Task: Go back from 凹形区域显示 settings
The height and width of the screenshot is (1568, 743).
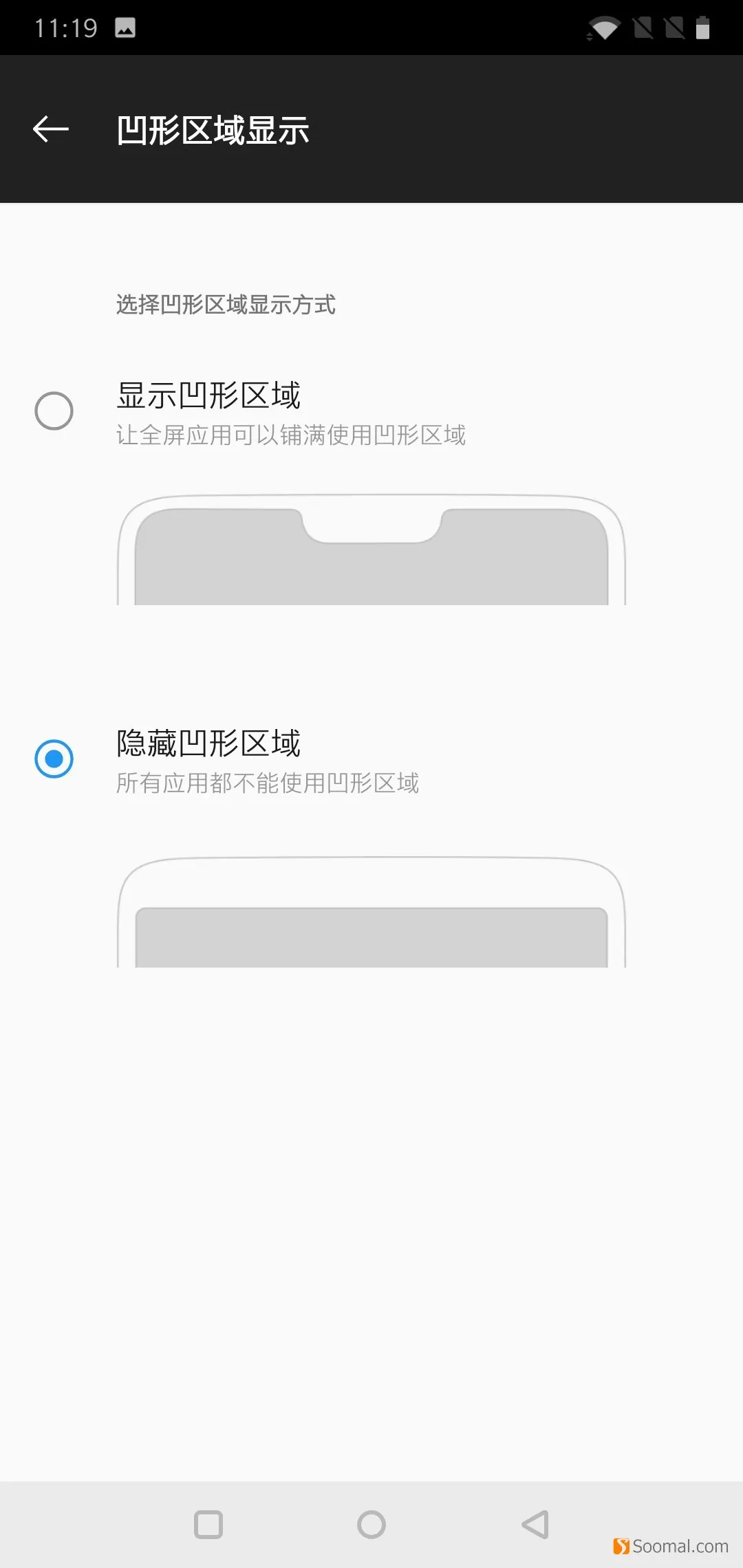Action: tap(51, 129)
